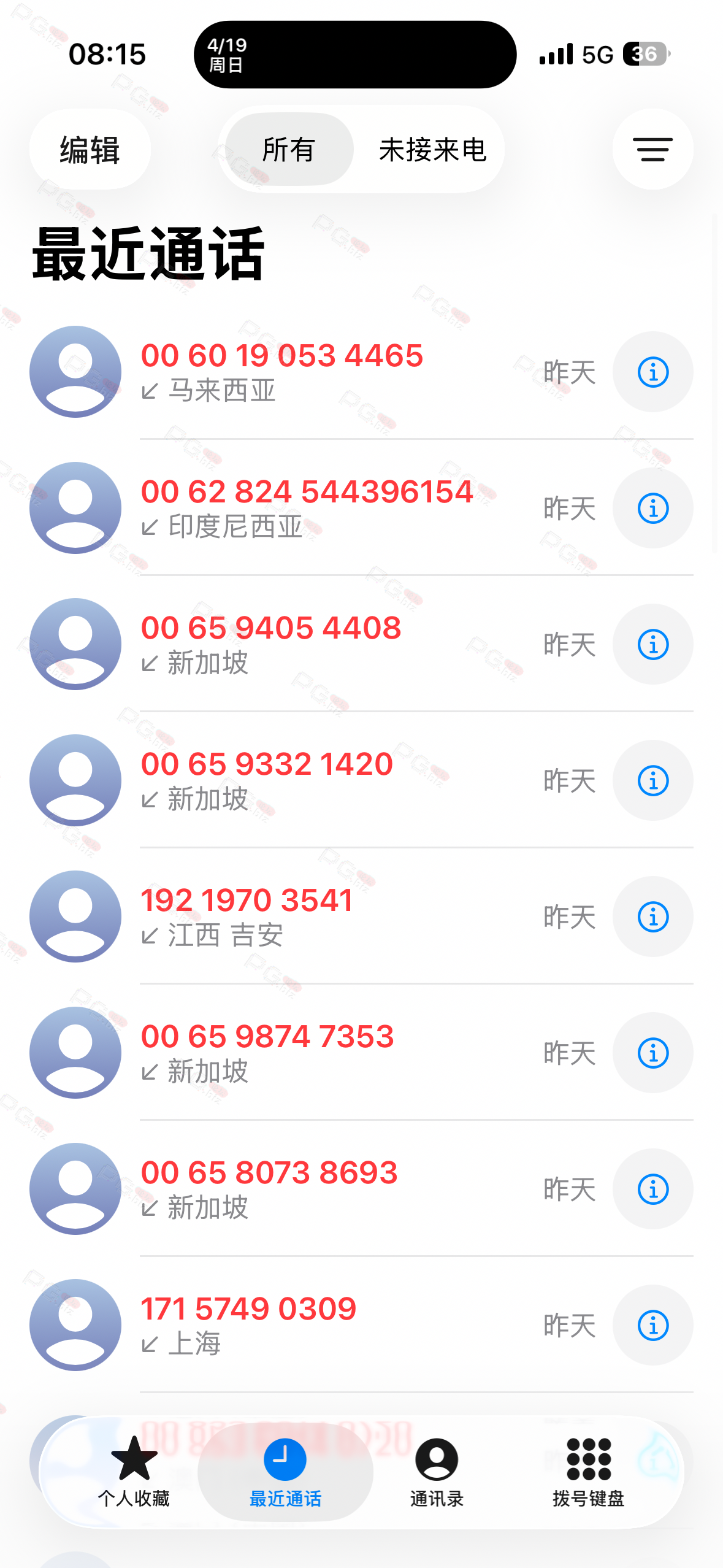The height and width of the screenshot is (1568, 723).
Task: Tap the 编辑 edit button
Action: (90, 150)
